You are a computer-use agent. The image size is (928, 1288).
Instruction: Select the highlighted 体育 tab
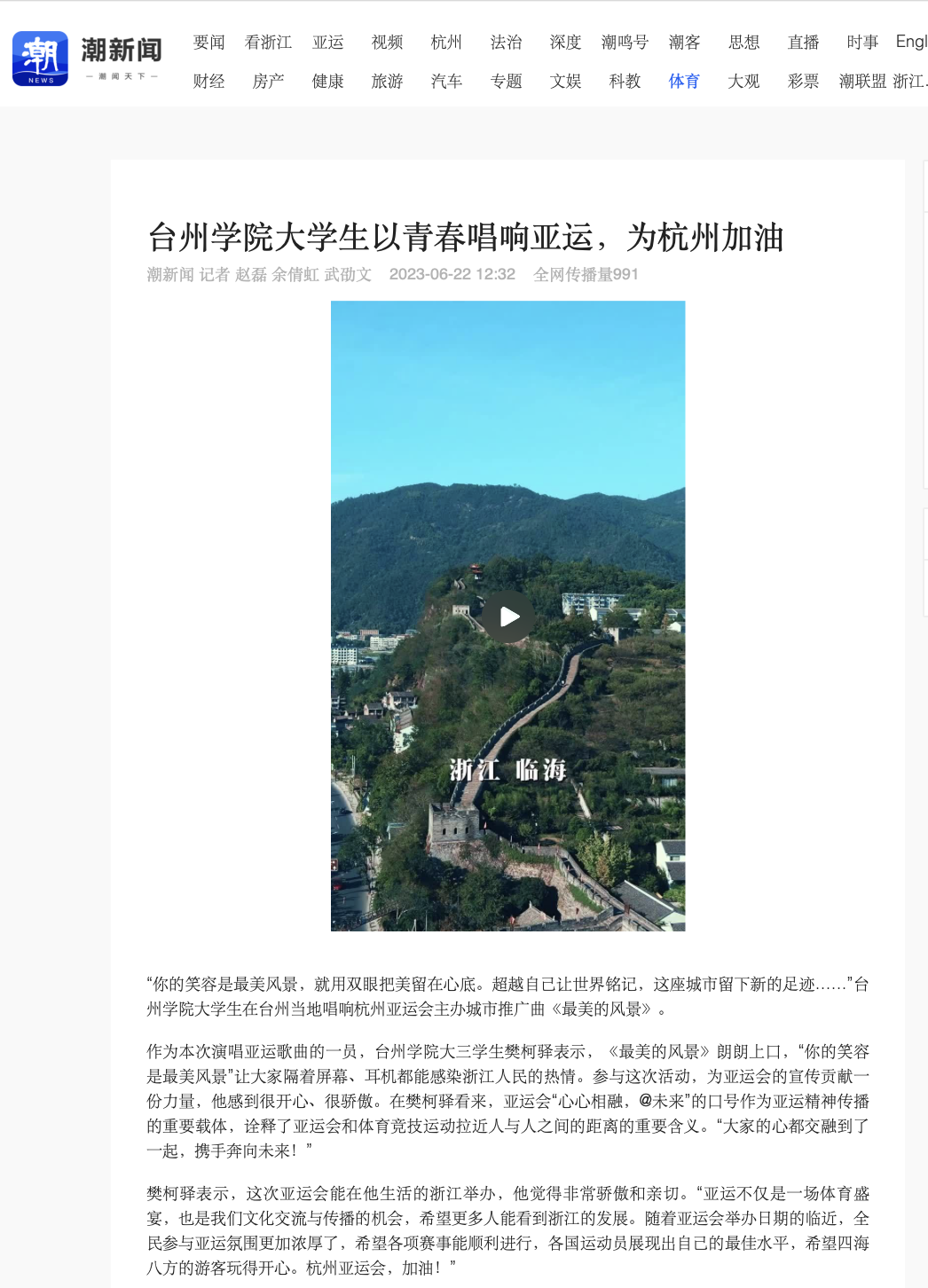pyautogui.click(x=685, y=82)
